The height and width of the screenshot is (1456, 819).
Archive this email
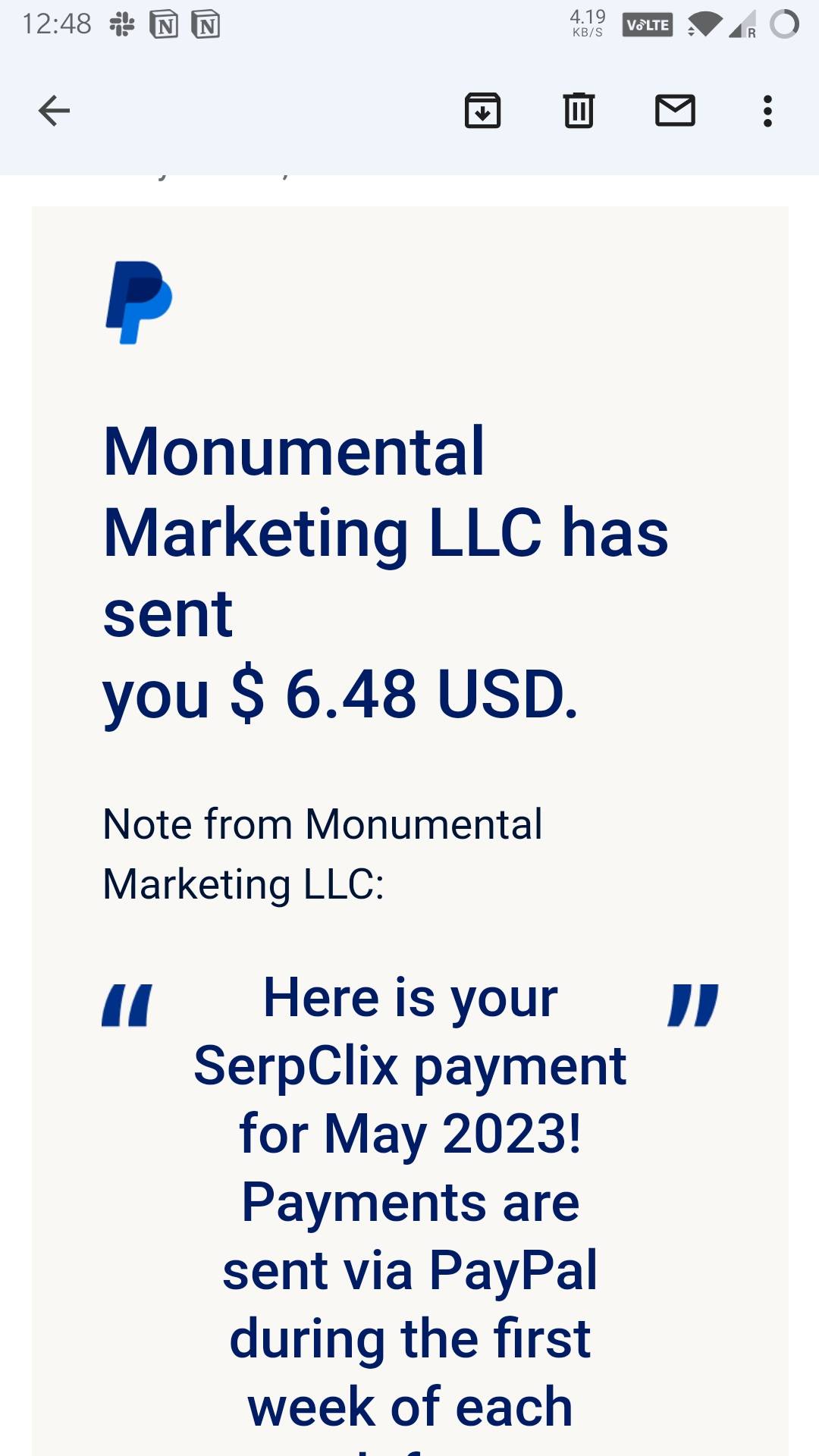pyautogui.click(x=483, y=111)
